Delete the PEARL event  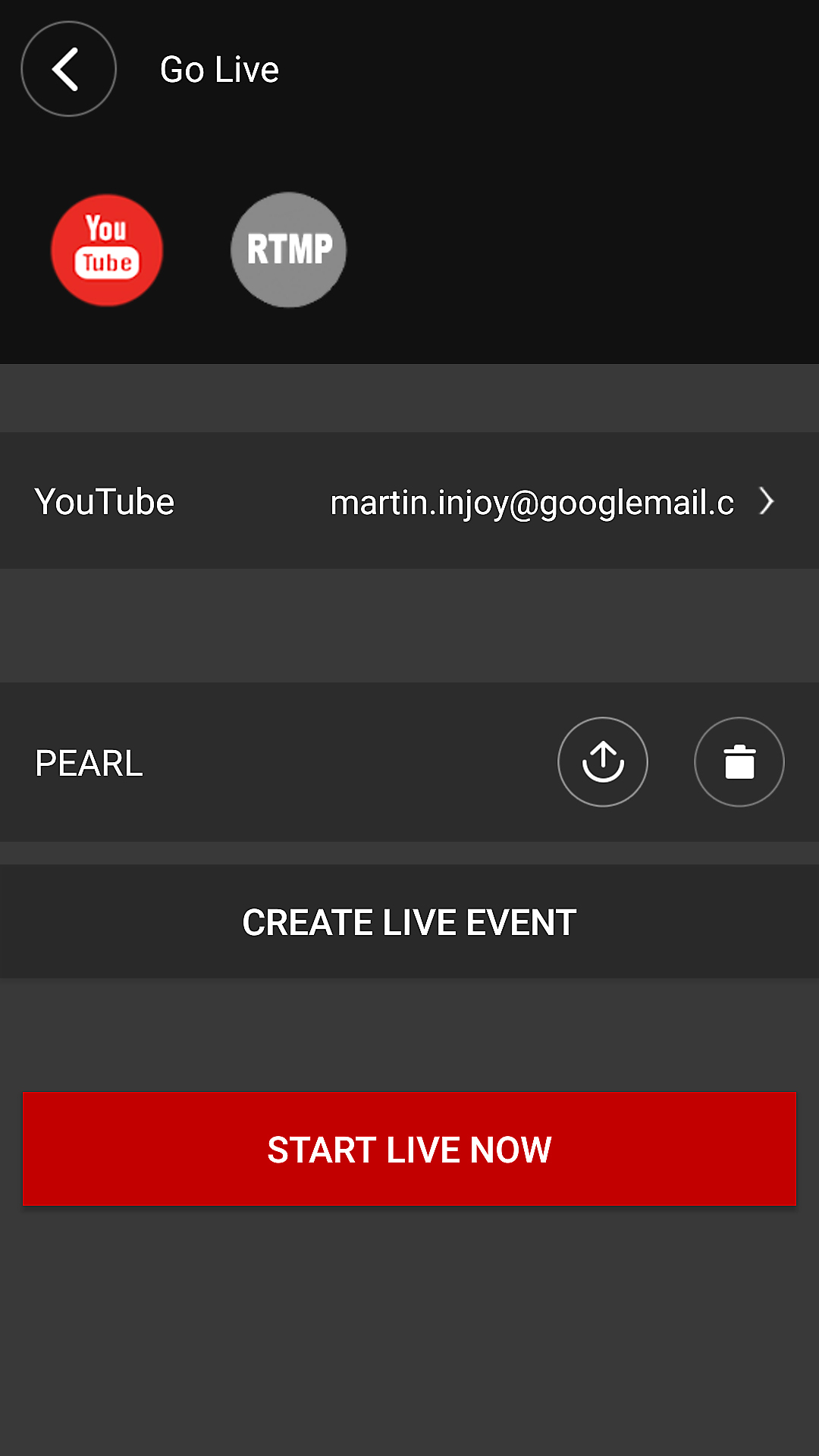click(x=739, y=762)
